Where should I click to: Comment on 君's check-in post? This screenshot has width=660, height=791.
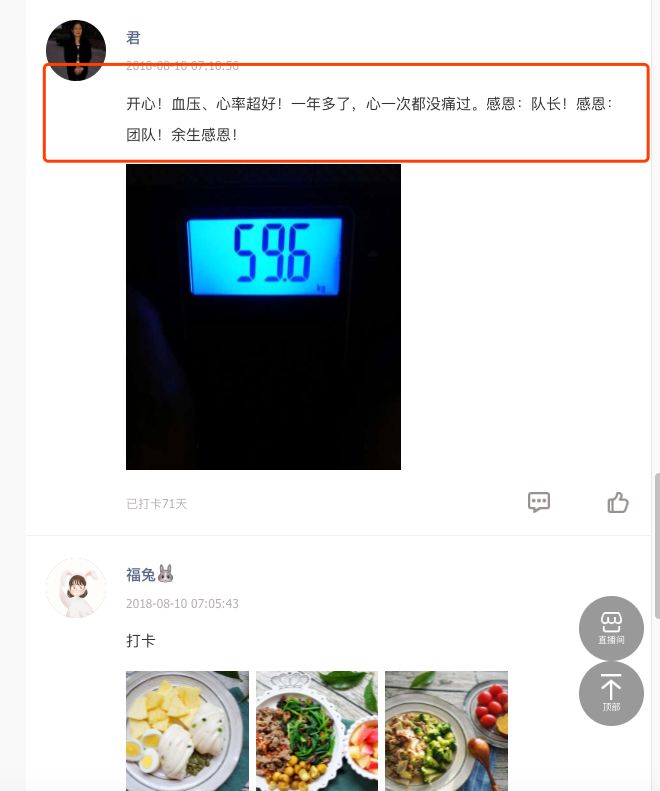539,502
